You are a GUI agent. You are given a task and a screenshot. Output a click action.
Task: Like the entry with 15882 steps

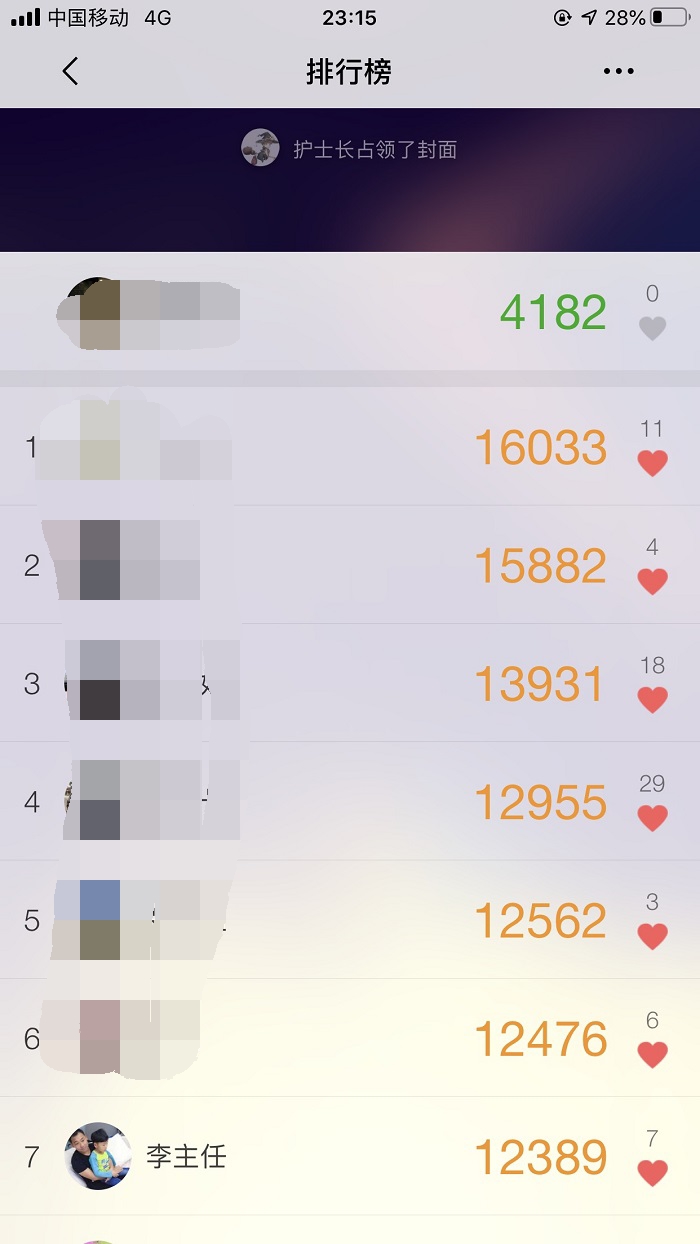pyautogui.click(x=652, y=581)
